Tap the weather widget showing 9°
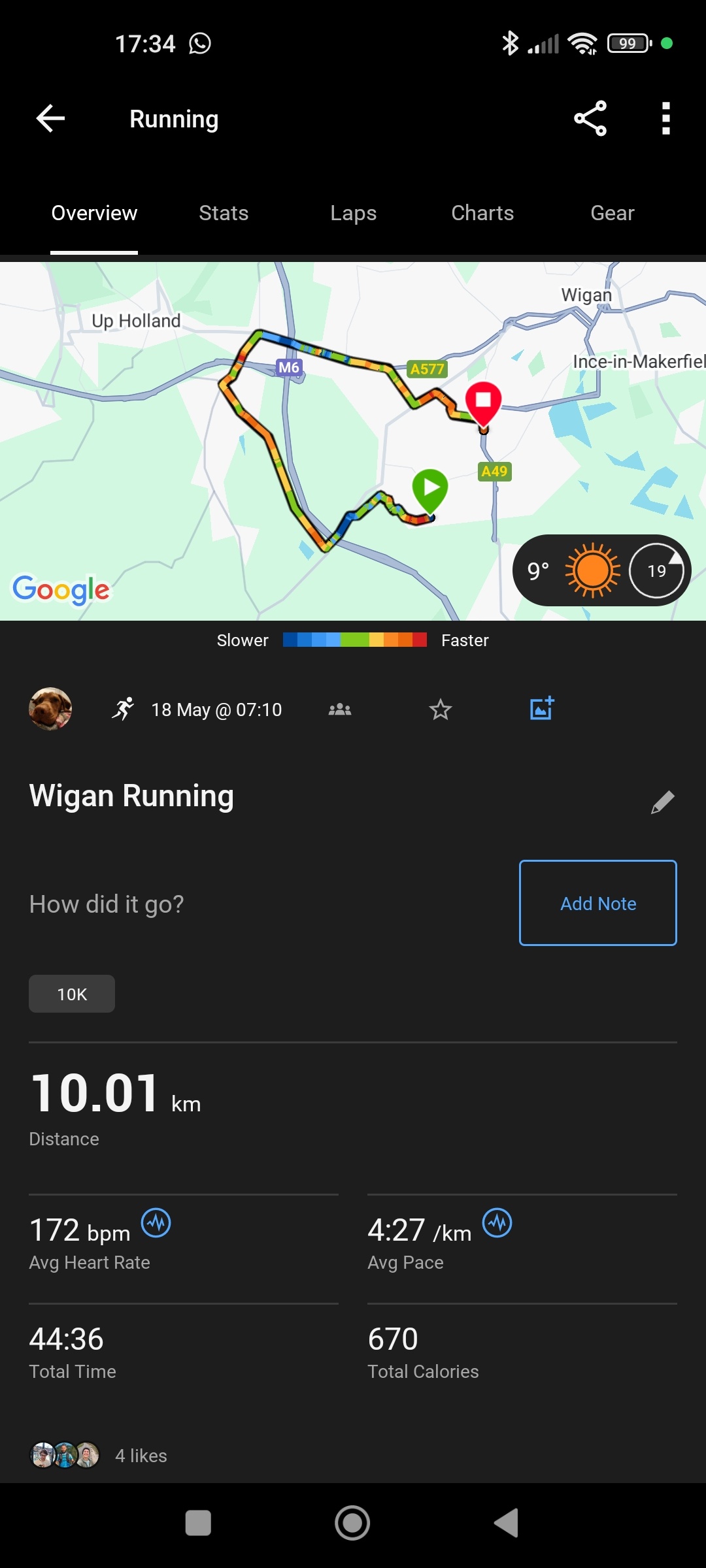Image resolution: width=706 pixels, height=1568 pixels. (601, 570)
